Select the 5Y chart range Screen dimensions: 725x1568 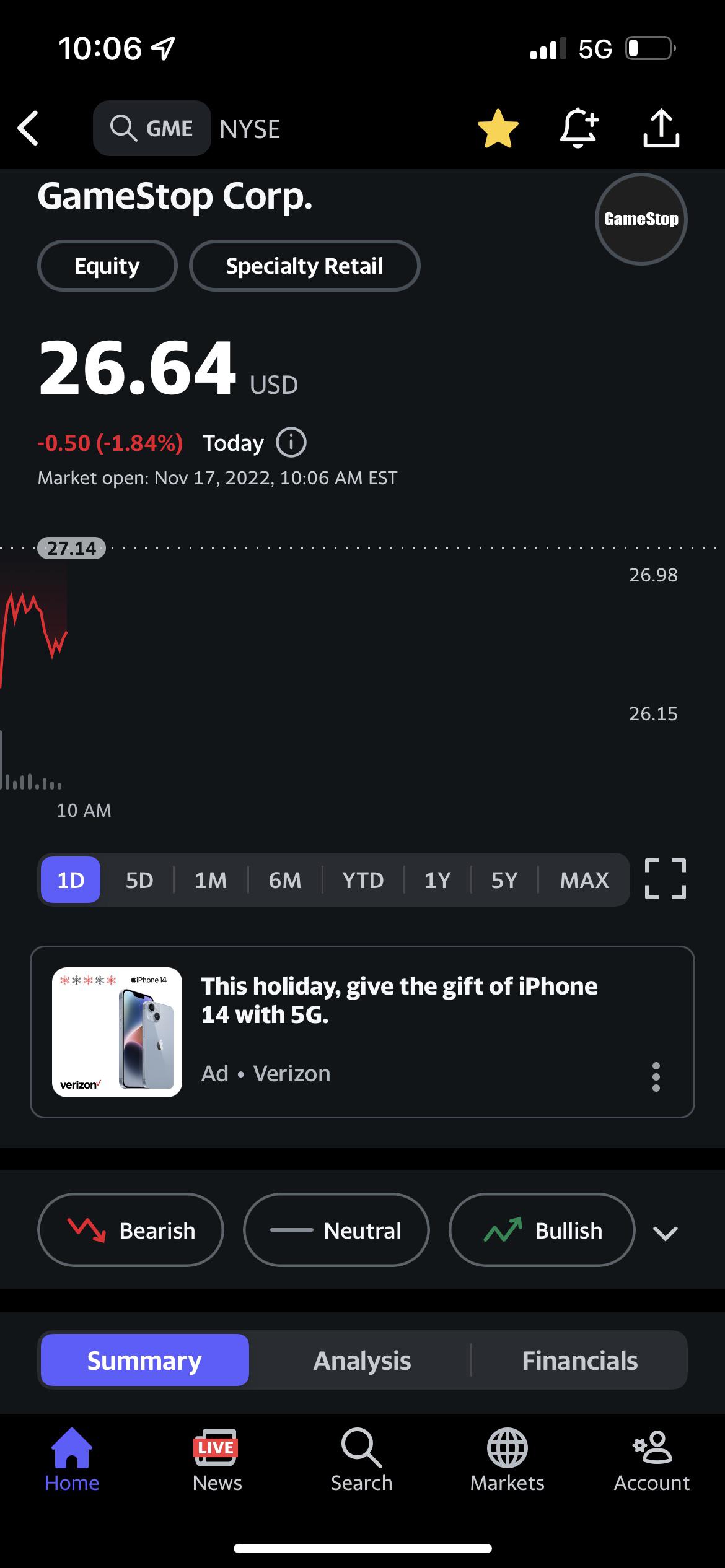point(503,879)
